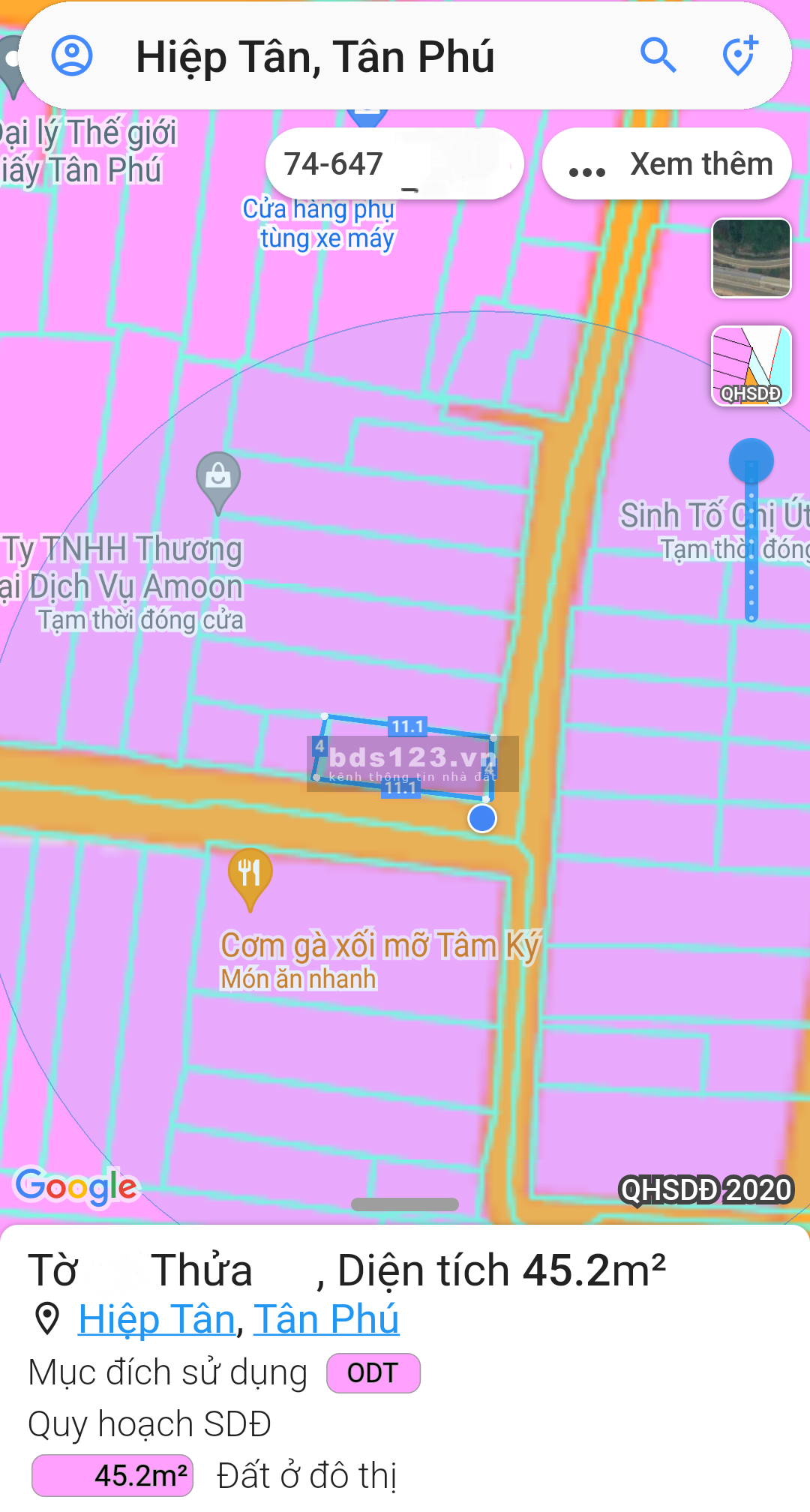Switch to satellite map layer
Viewport: 810px width, 1512px height.
click(751, 258)
